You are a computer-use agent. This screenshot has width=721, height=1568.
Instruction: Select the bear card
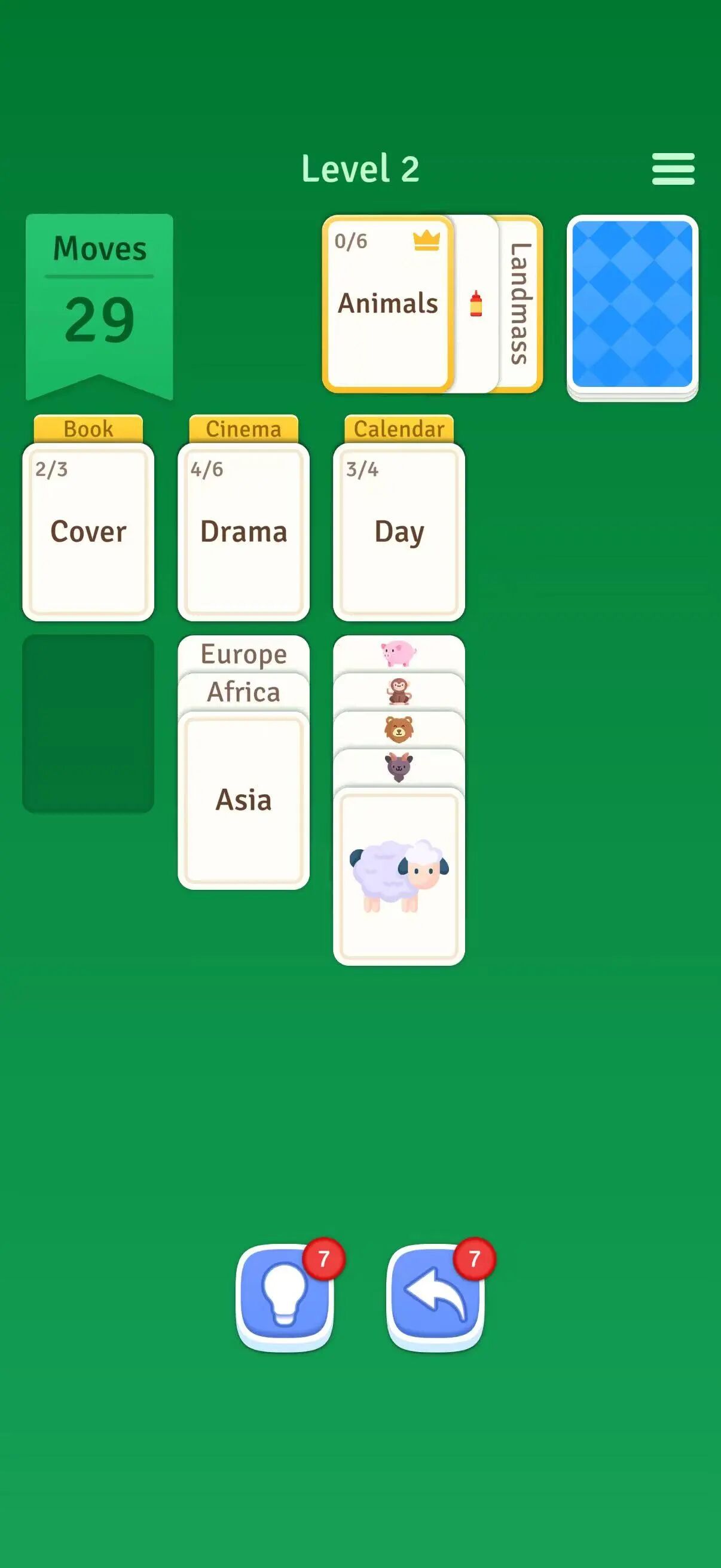click(x=399, y=729)
